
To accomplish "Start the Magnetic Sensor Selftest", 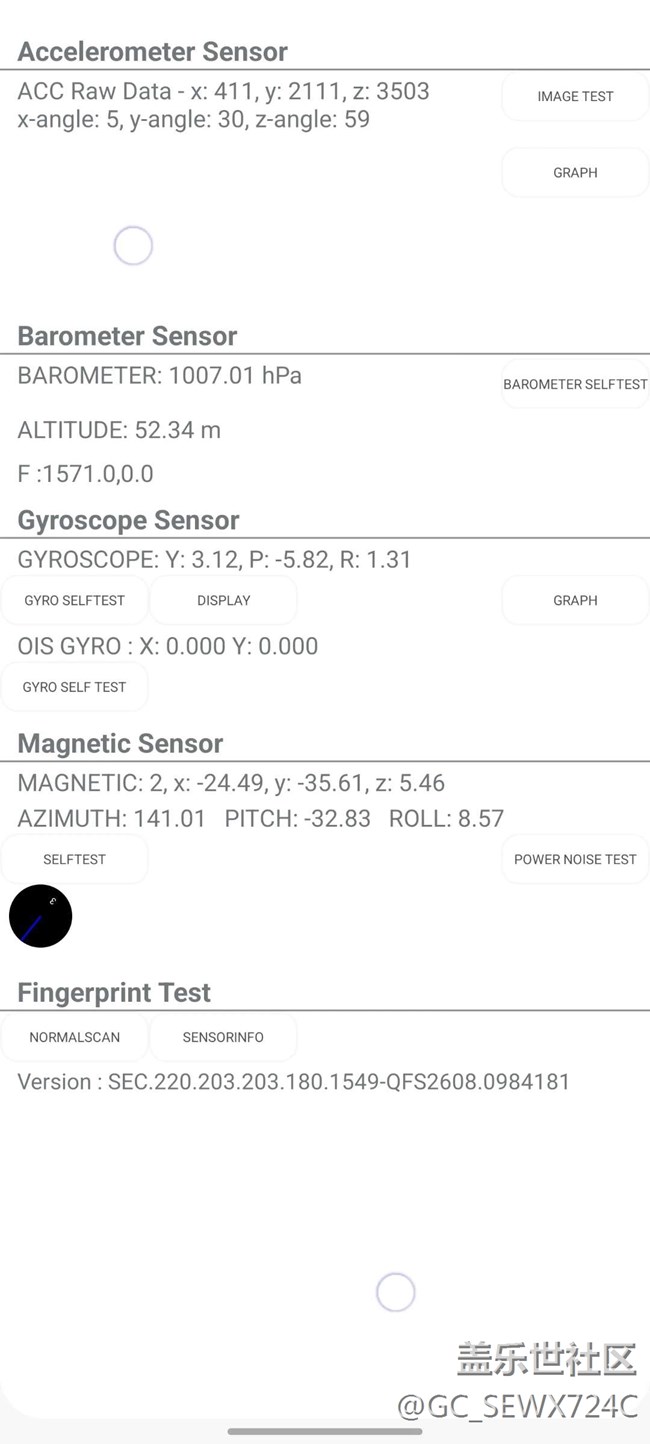I will (x=75, y=859).
